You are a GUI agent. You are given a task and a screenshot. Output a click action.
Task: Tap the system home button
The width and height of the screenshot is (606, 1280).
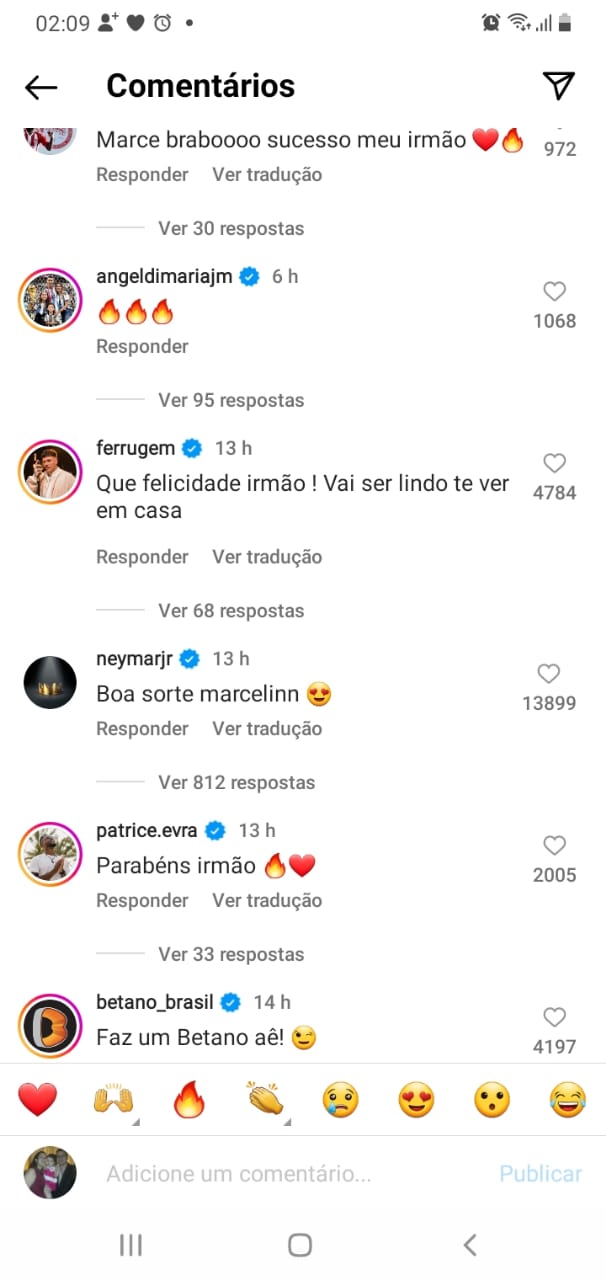300,1245
